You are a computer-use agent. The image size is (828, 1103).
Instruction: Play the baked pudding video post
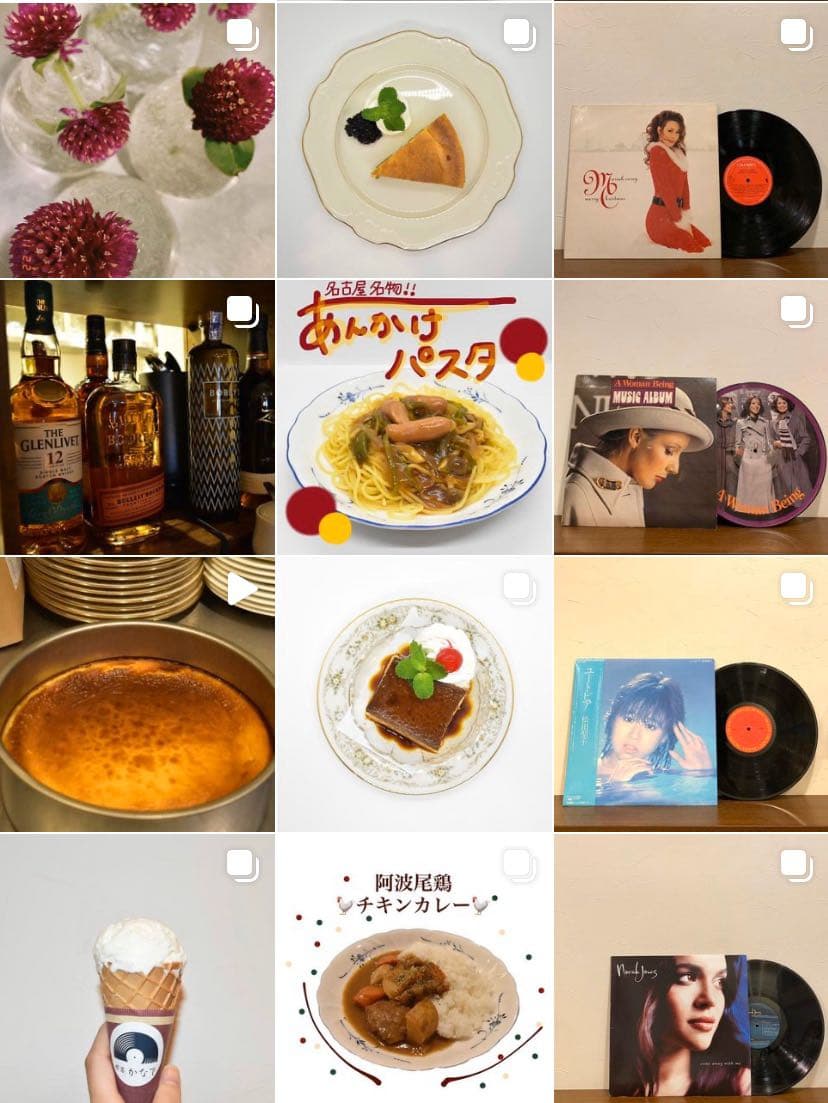click(x=137, y=694)
